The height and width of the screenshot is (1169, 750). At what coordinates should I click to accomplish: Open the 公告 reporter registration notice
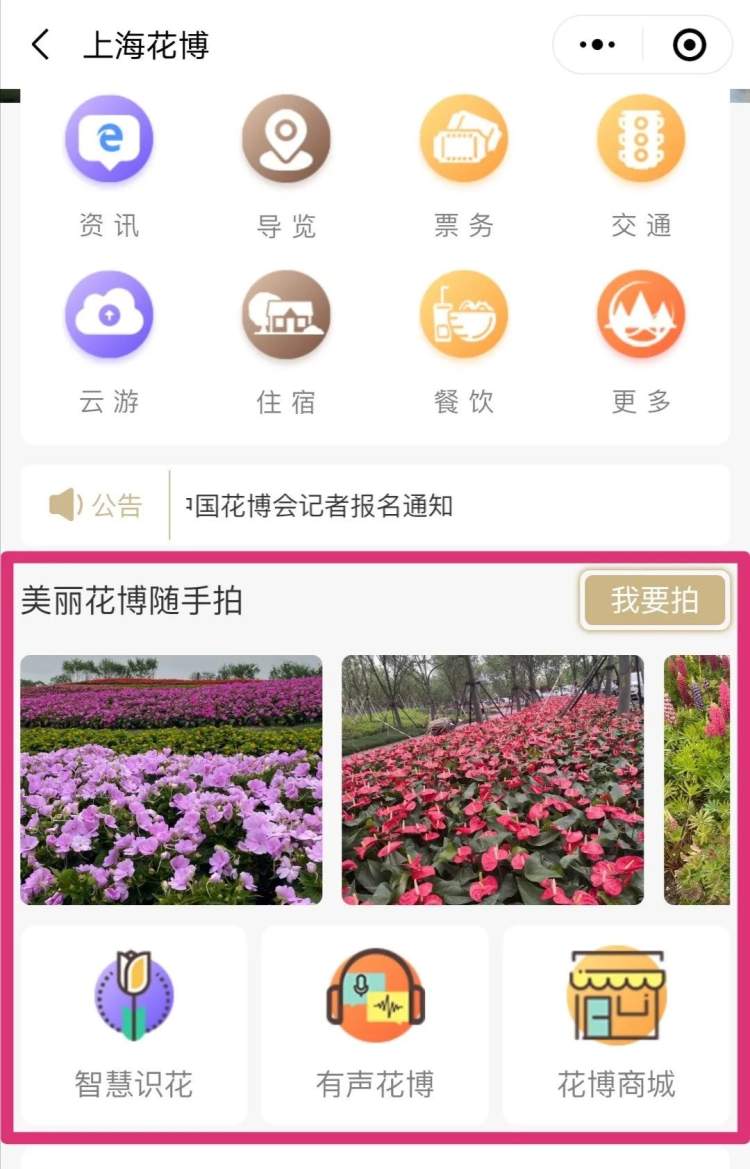pyautogui.click(x=320, y=505)
